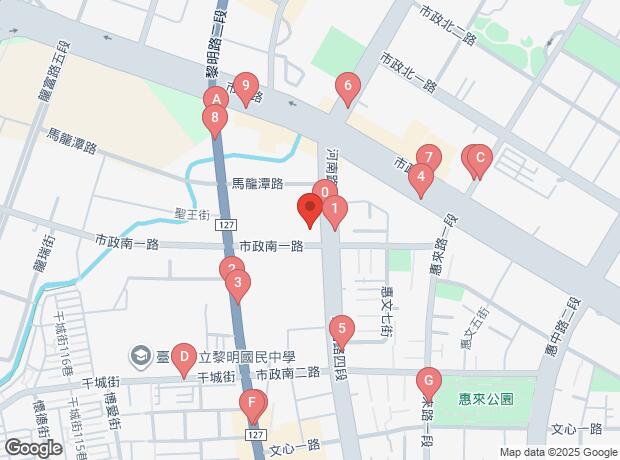
Task: Select the marker labeled C
Action: [478, 158]
